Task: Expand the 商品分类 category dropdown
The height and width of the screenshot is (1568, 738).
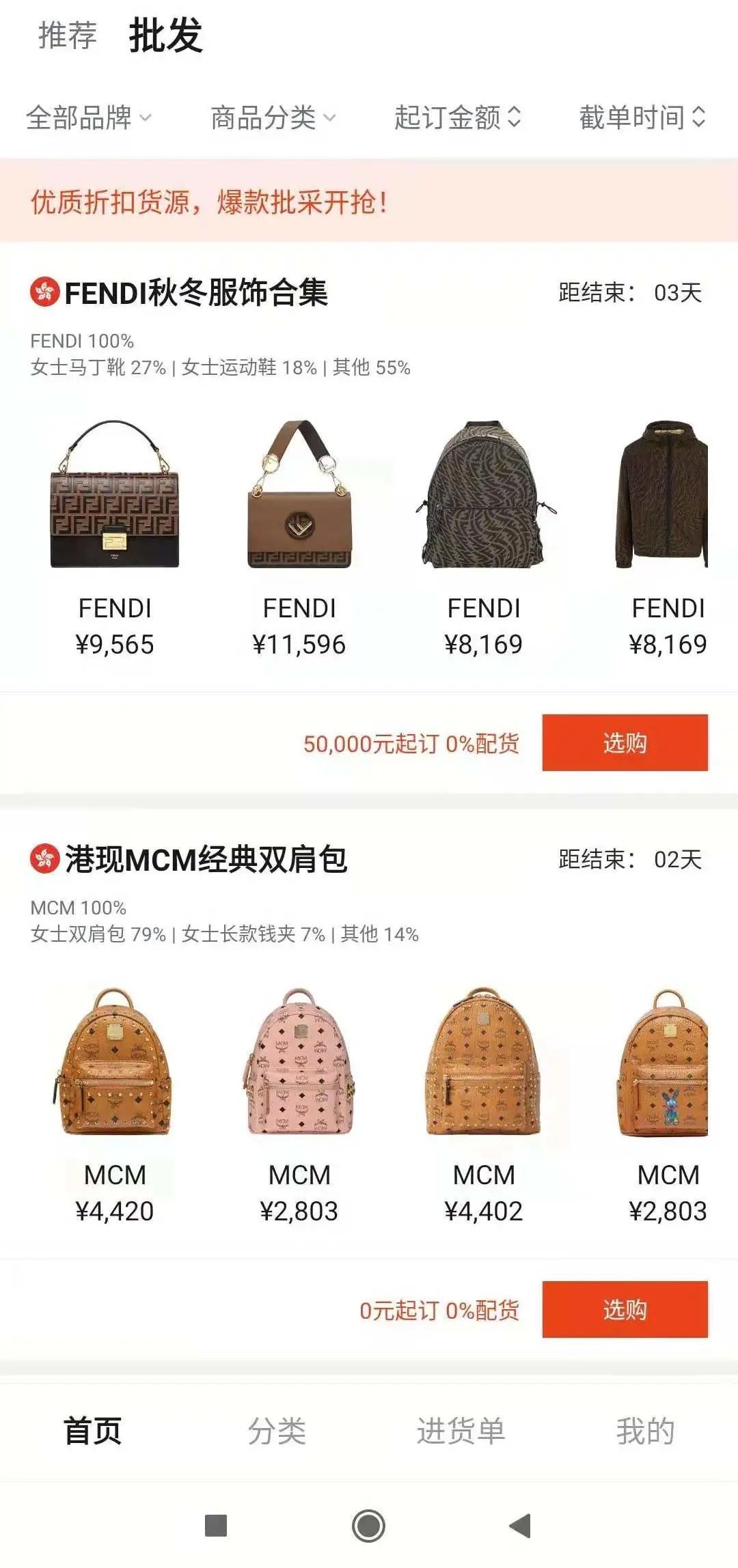Action: [x=273, y=117]
